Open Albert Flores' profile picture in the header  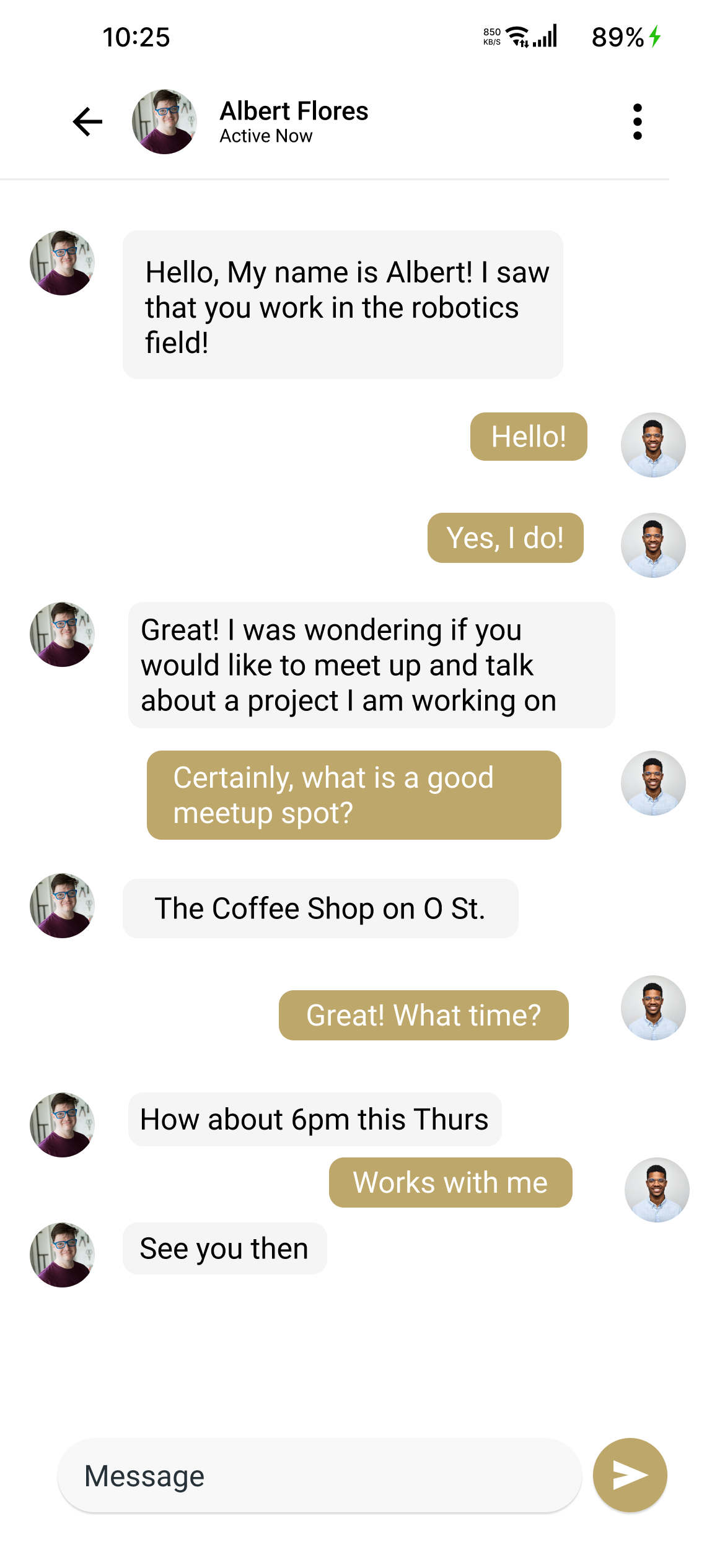click(164, 121)
